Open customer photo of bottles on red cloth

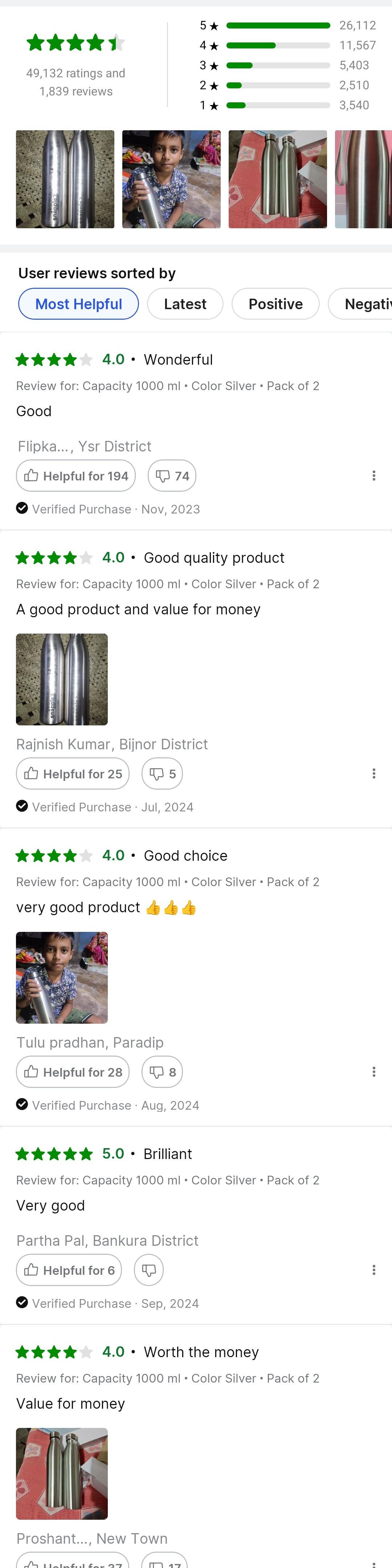click(278, 179)
